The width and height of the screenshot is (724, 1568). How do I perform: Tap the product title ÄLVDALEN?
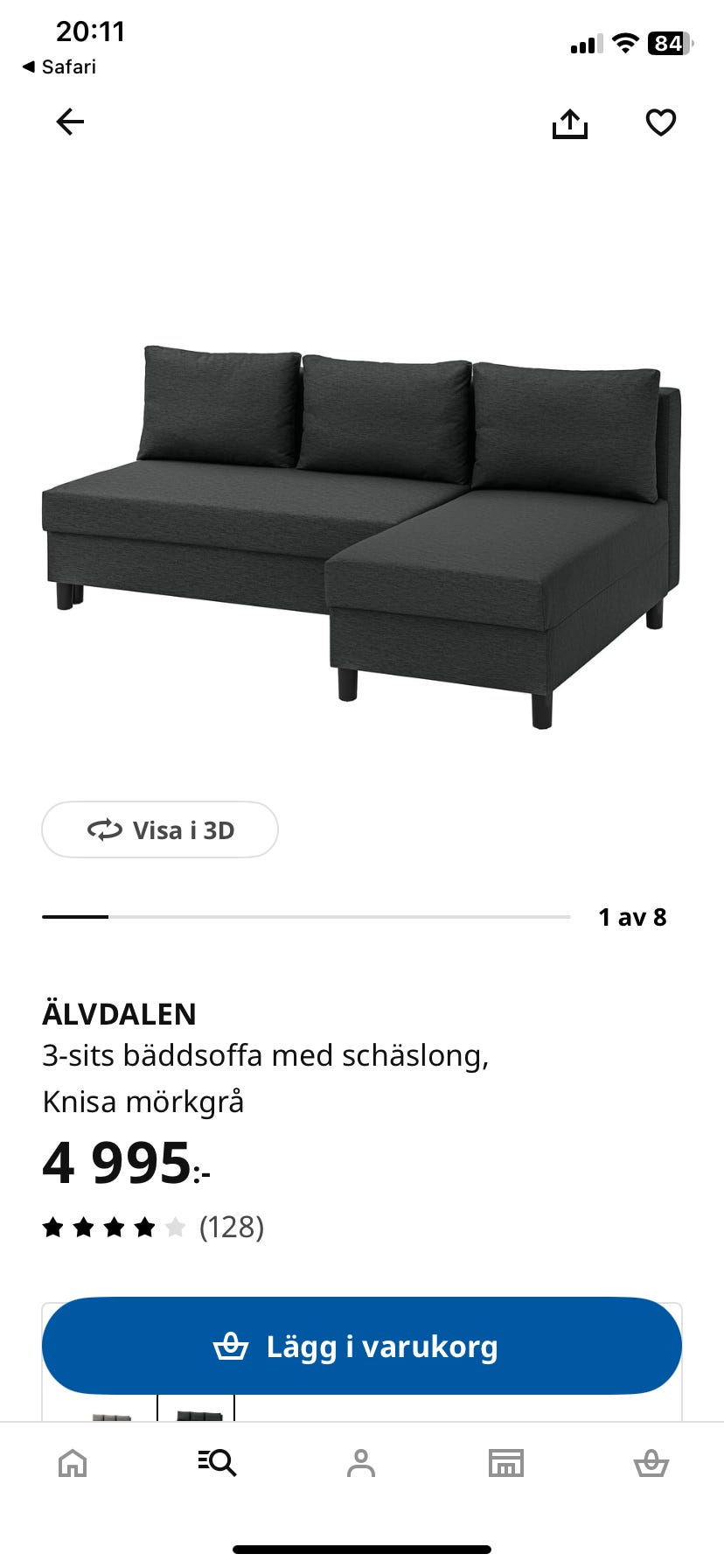[x=120, y=1013]
